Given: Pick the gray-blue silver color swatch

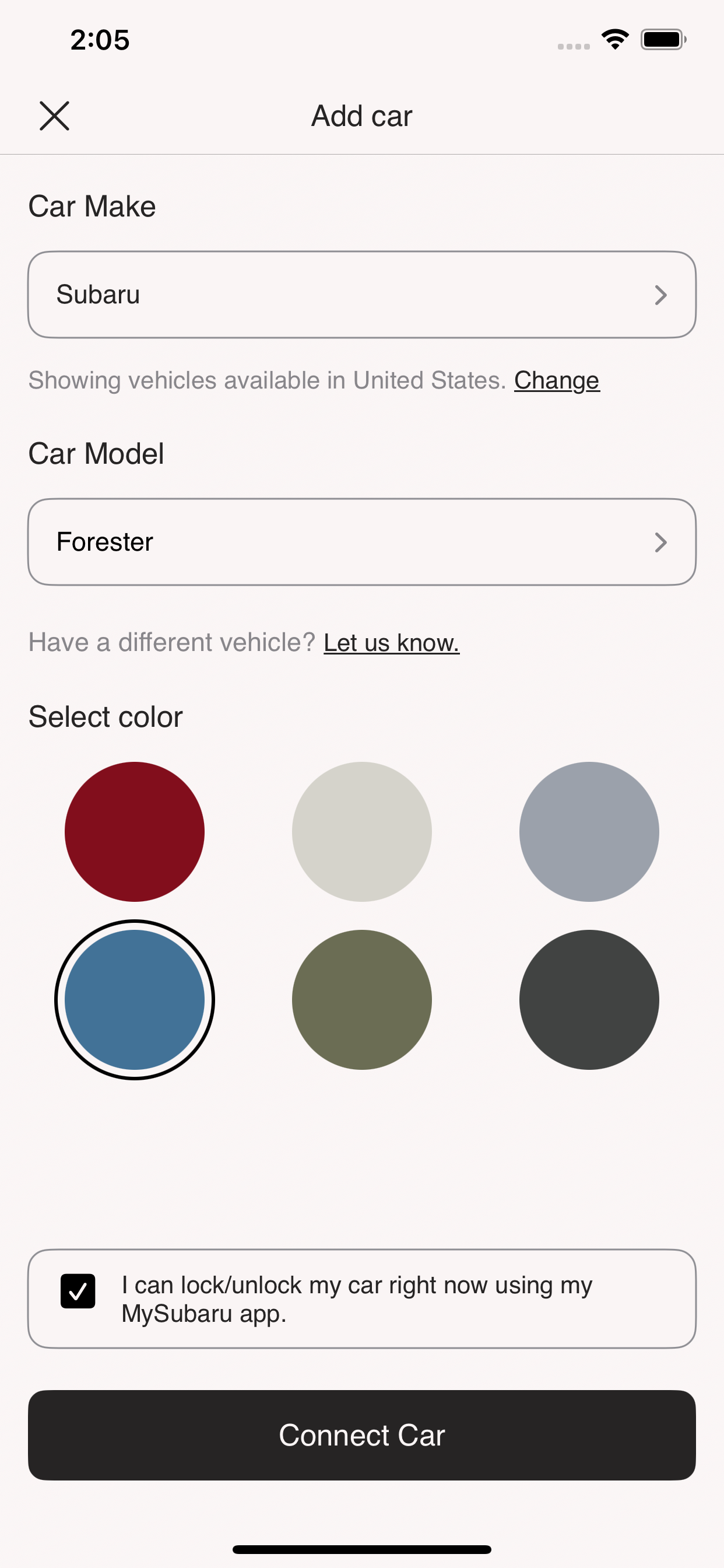Looking at the screenshot, I should pyautogui.click(x=589, y=831).
